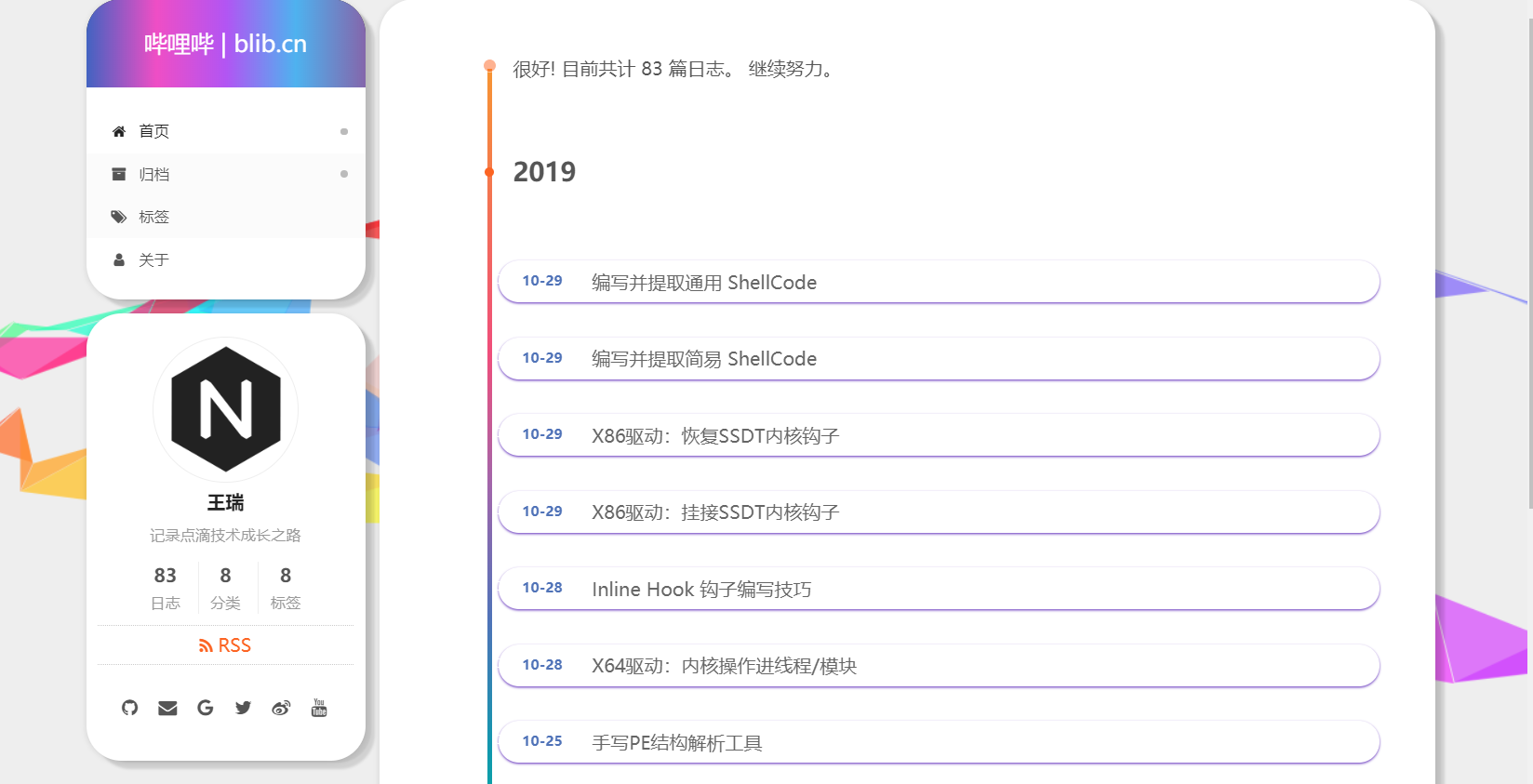View the 8 分类 categories link
Viewport: 1533px width, 784px height.
point(225,588)
